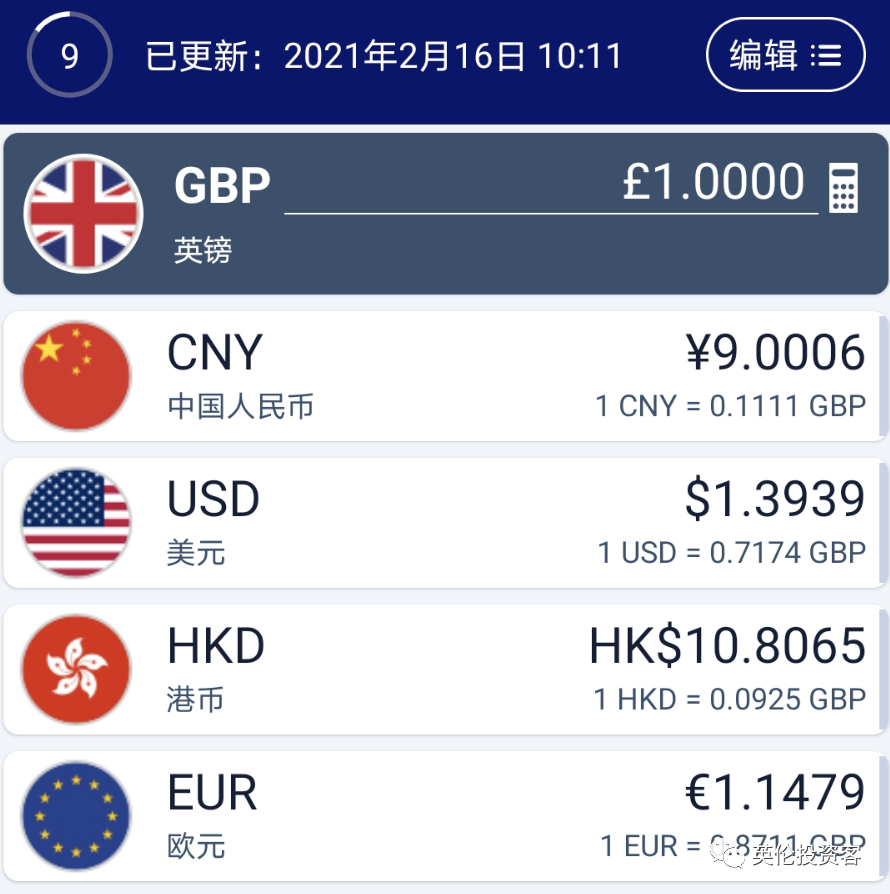This screenshot has width=890, height=894.
Task: Open the 编辑 edit button
Action: pos(786,54)
